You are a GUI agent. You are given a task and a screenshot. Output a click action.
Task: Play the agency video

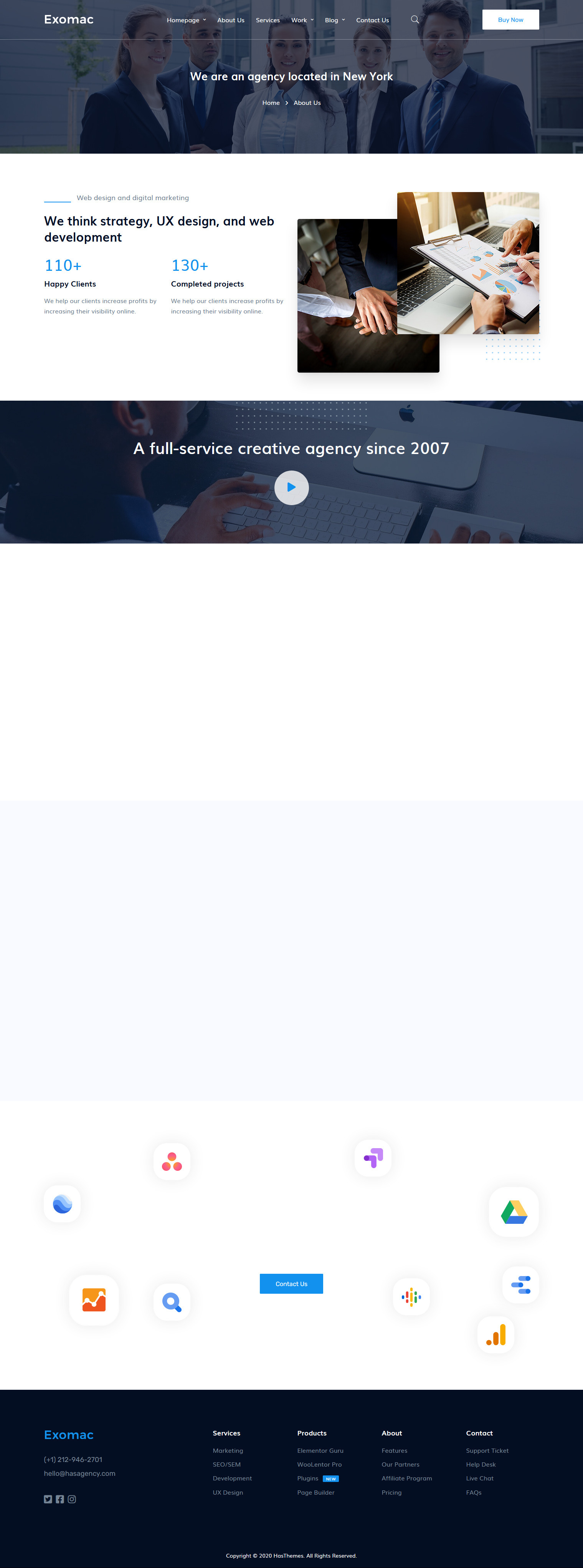pos(291,487)
